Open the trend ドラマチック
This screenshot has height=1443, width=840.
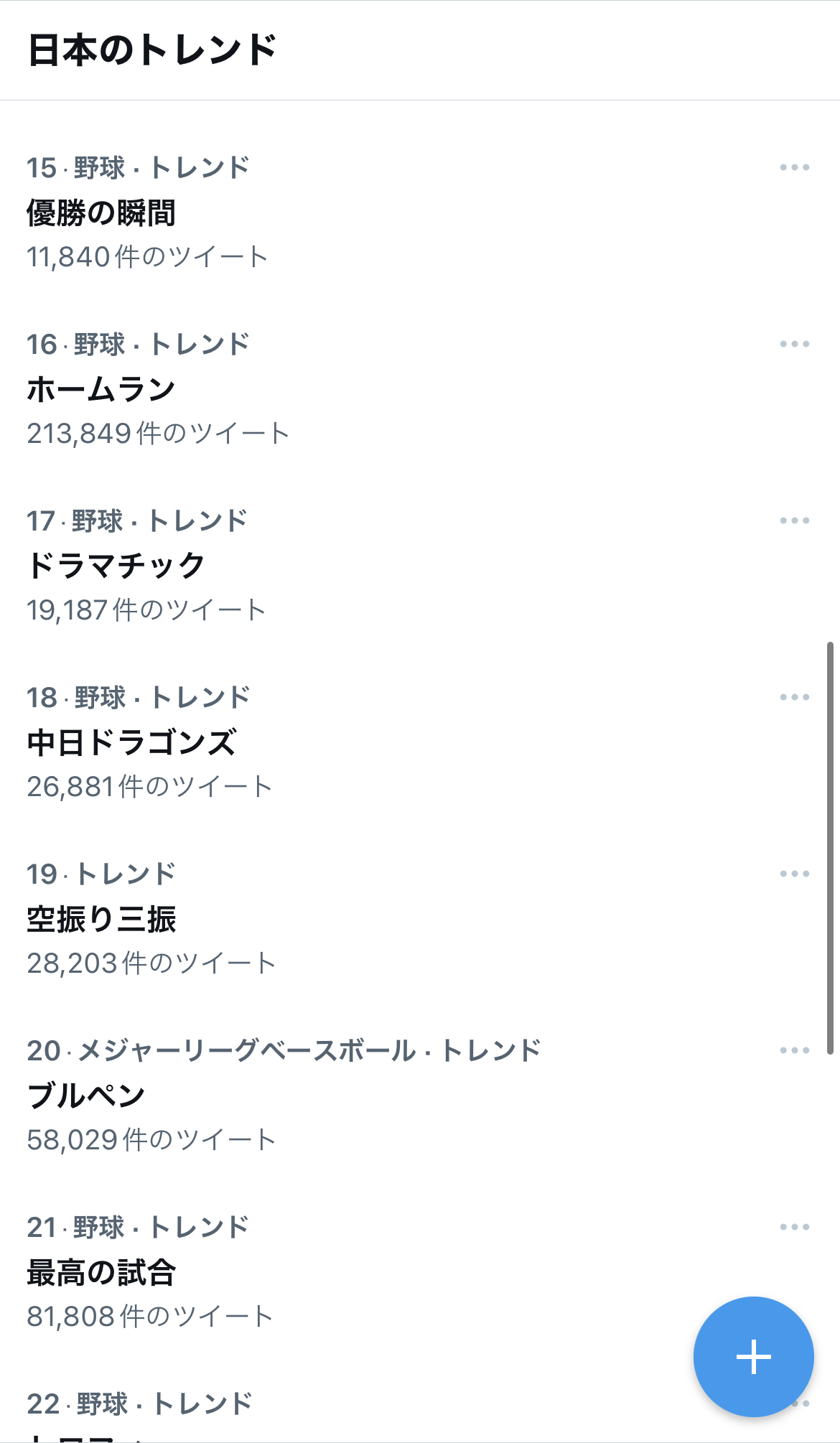[x=420, y=565]
